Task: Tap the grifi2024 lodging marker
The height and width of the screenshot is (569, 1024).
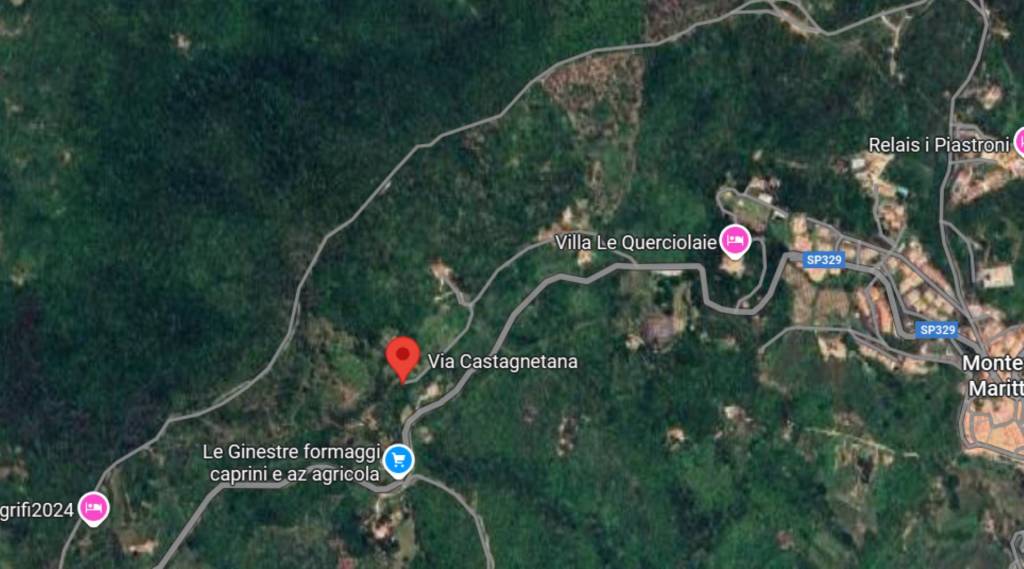Action: 94,508
